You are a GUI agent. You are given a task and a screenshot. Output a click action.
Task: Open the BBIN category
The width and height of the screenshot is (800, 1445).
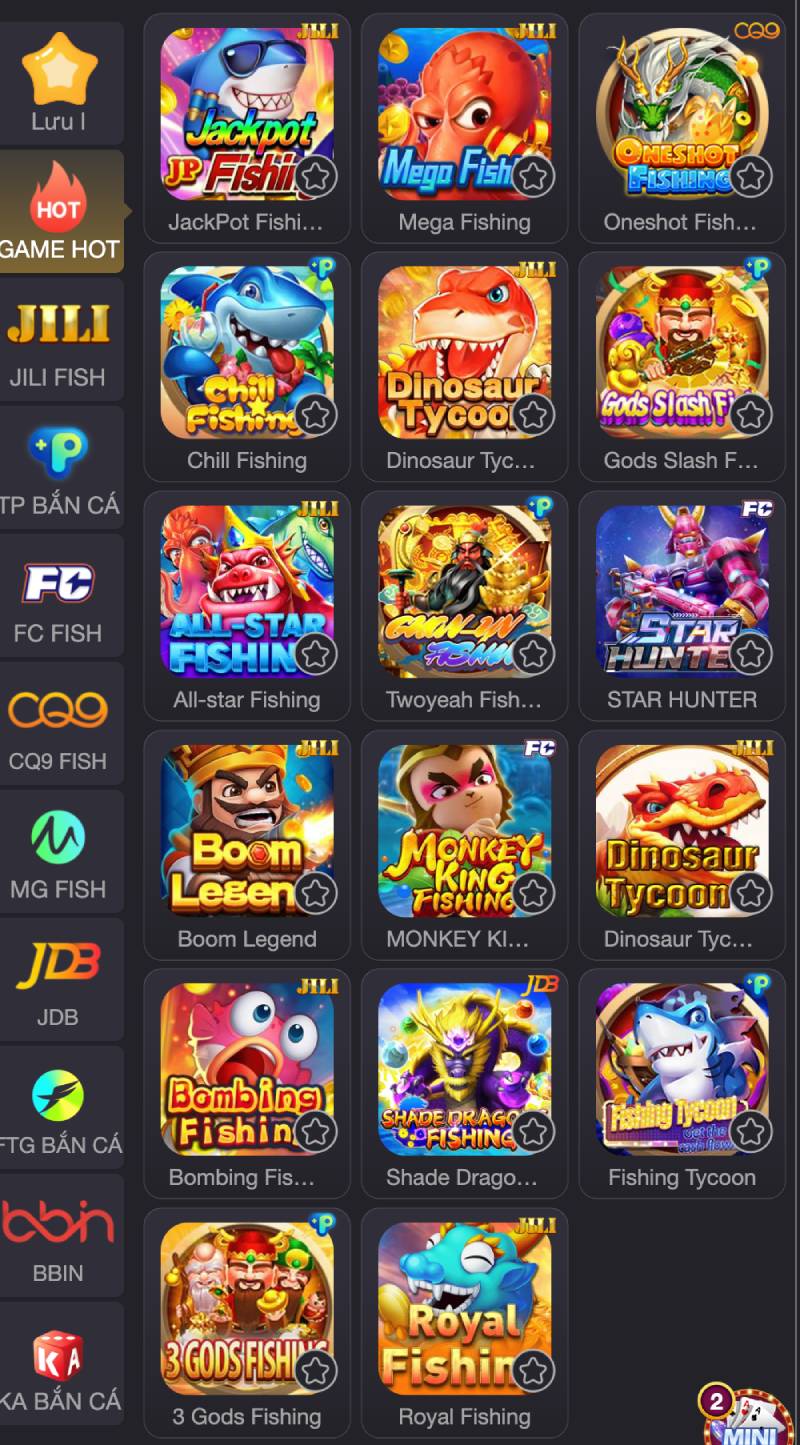point(58,1236)
